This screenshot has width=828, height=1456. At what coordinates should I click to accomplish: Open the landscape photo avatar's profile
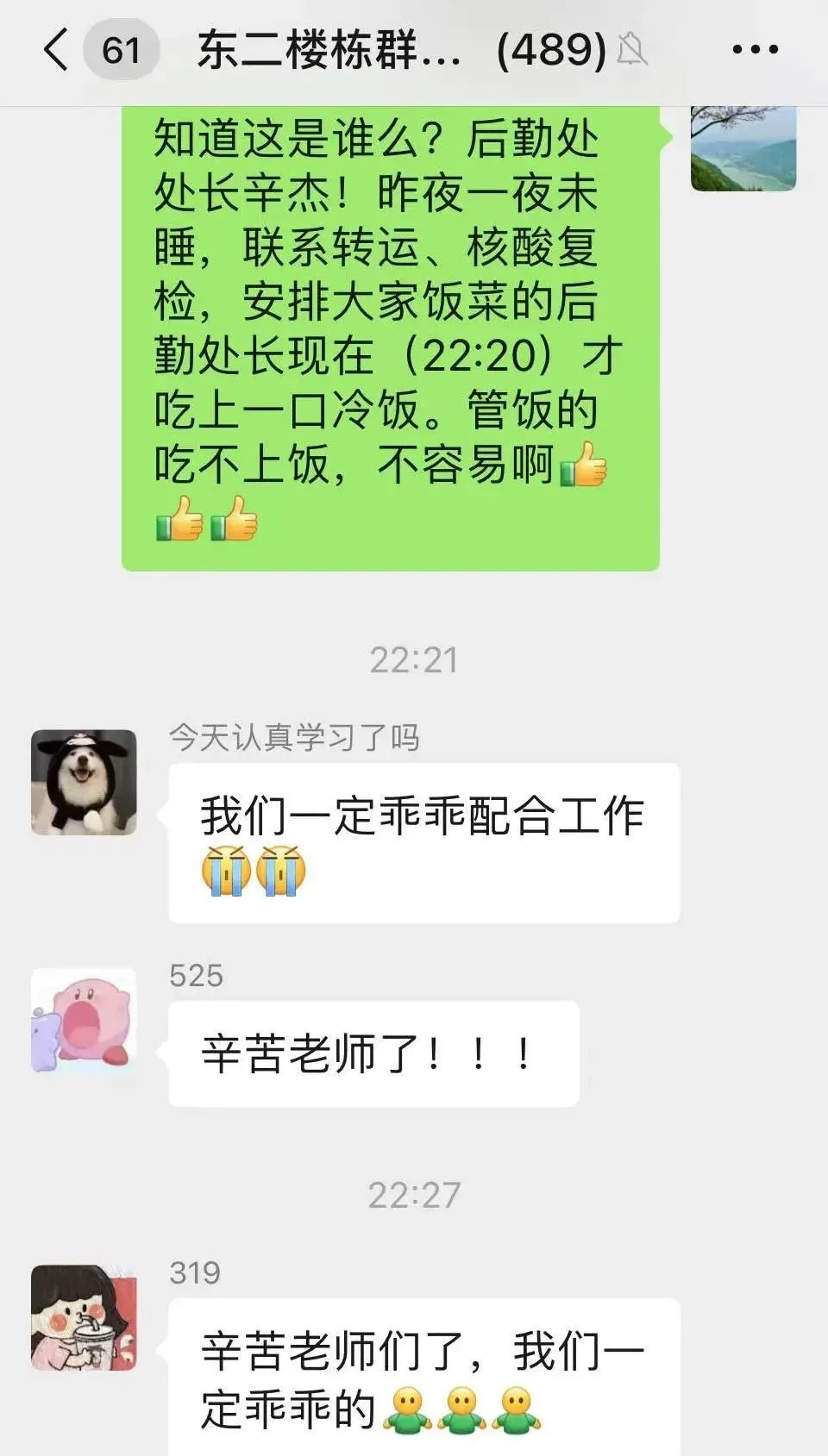coord(743,147)
